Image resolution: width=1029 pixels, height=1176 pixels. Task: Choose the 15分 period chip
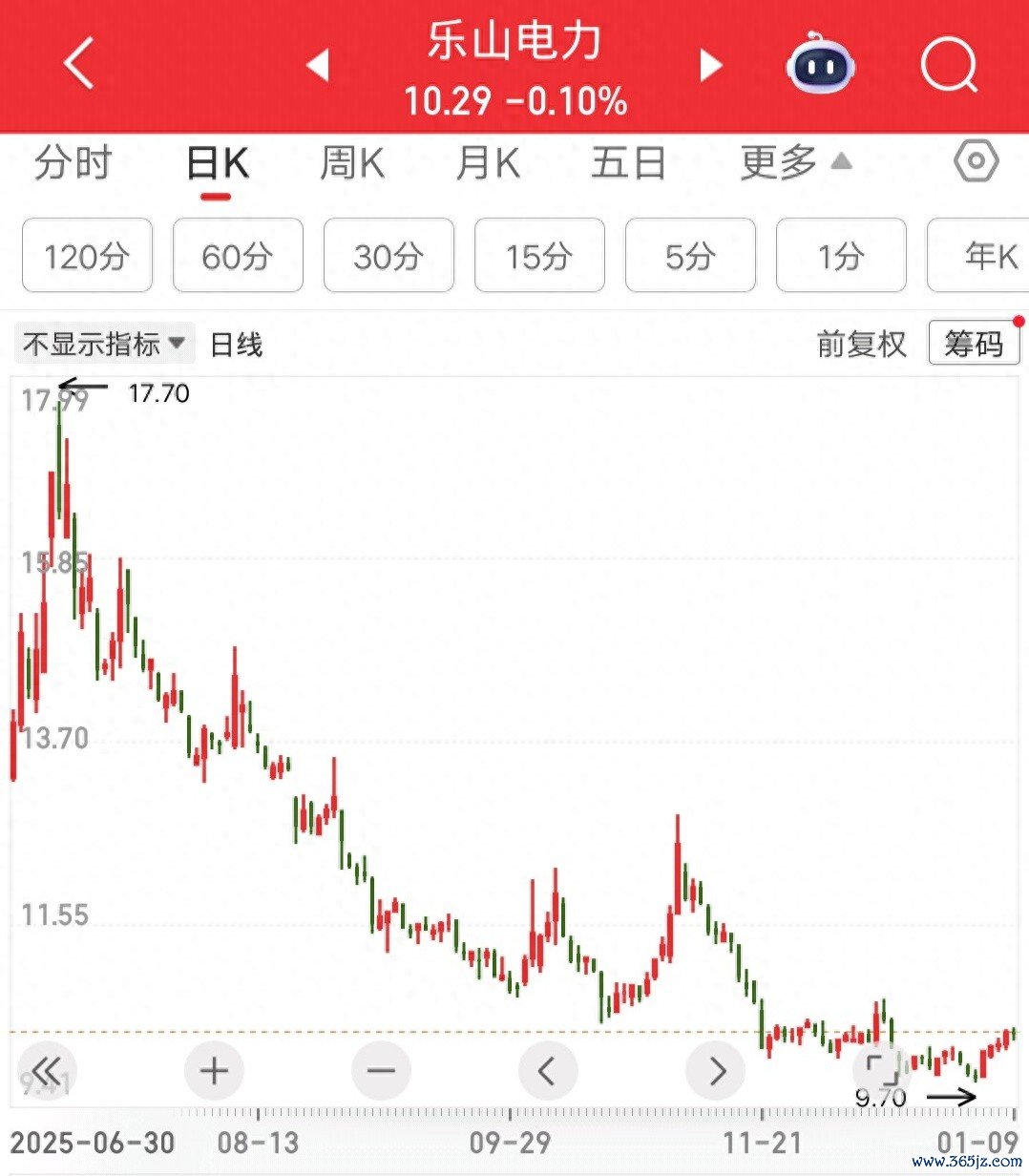pyautogui.click(x=539, y=256)
